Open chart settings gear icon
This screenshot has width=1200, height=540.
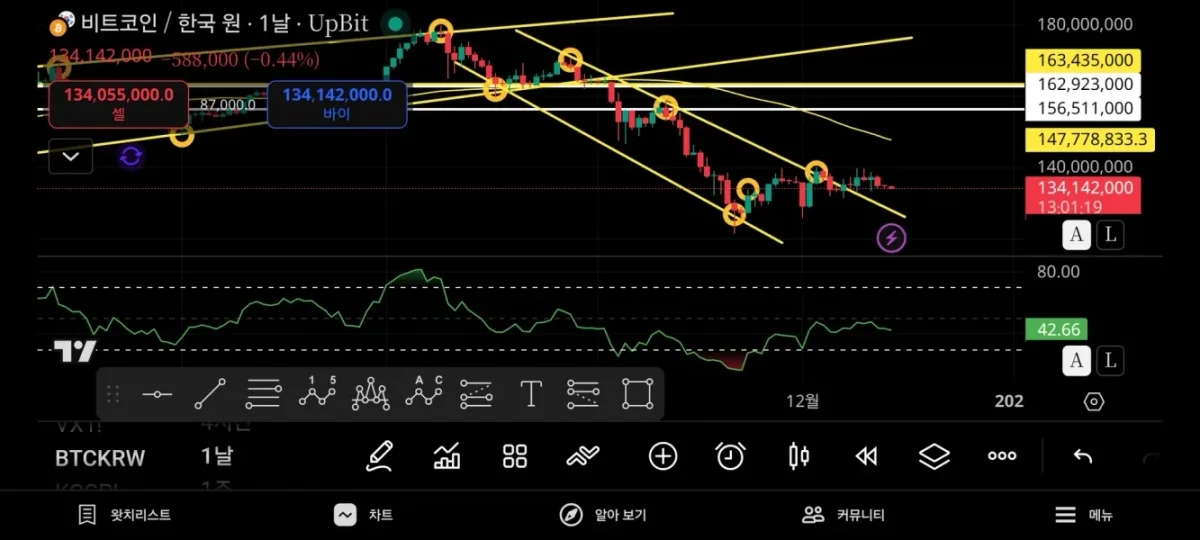click(1093, 401)
